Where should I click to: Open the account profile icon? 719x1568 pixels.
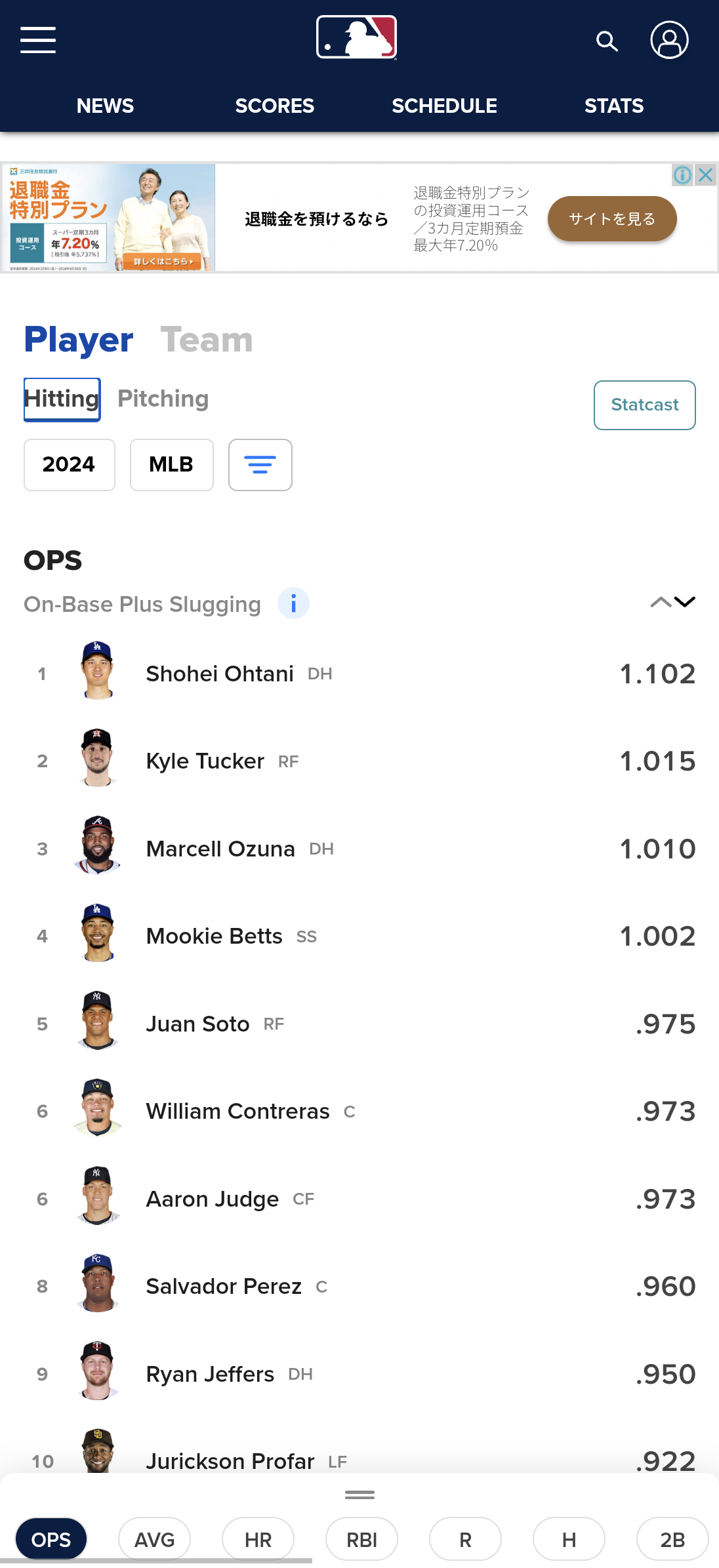tap(669, 40)
